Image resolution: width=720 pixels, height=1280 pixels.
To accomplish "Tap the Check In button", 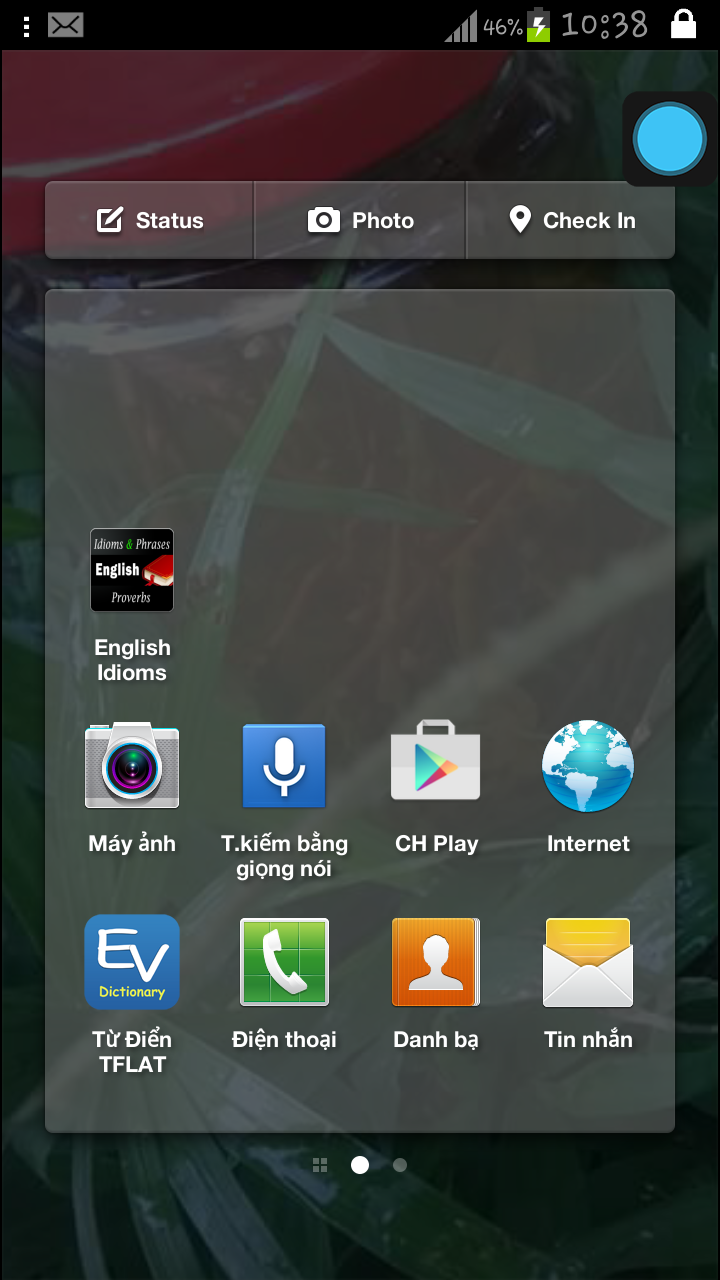I will [x=571, y=220].
